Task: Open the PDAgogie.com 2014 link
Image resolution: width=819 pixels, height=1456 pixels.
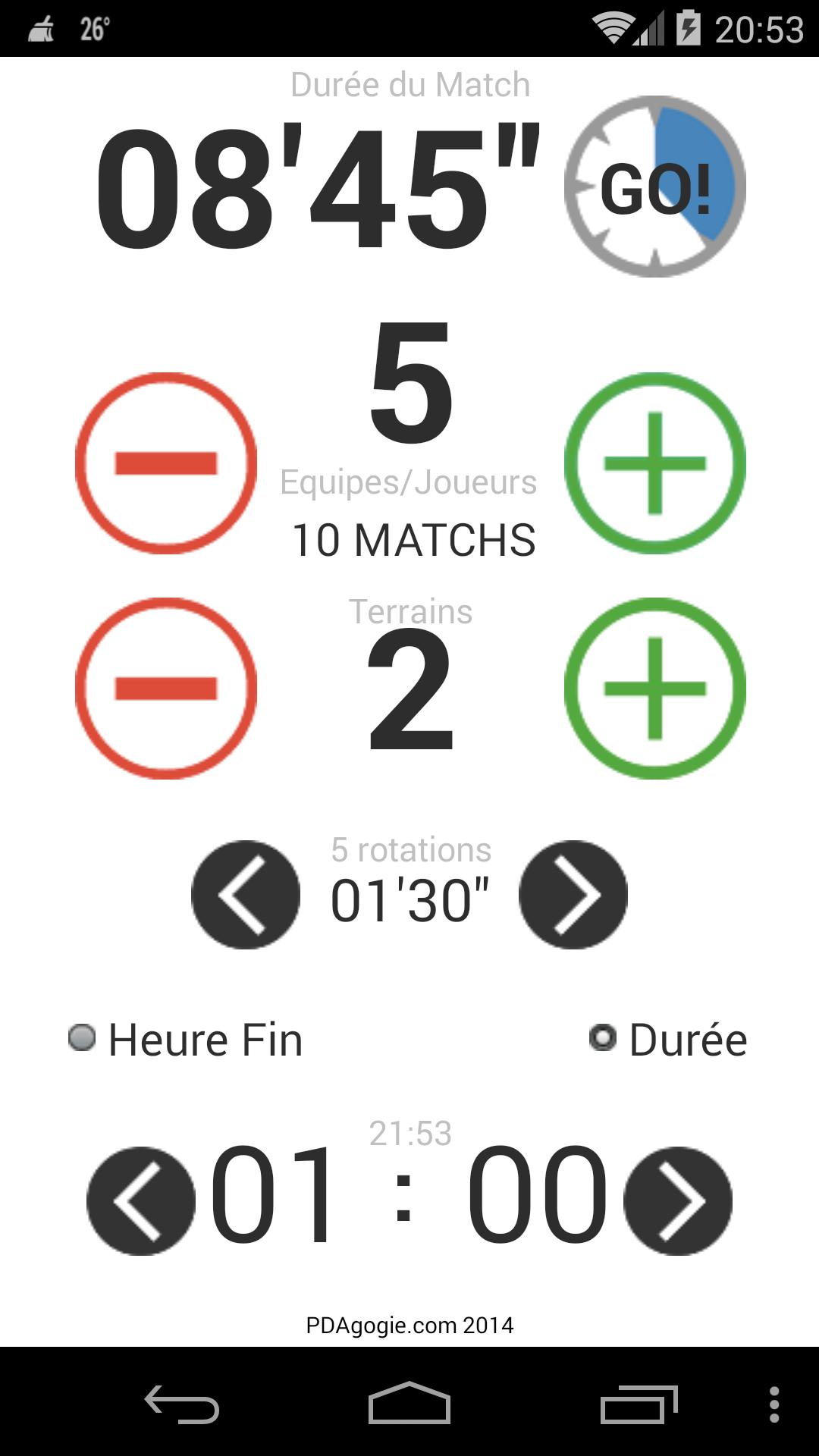Action: [x=409, y=1325]
